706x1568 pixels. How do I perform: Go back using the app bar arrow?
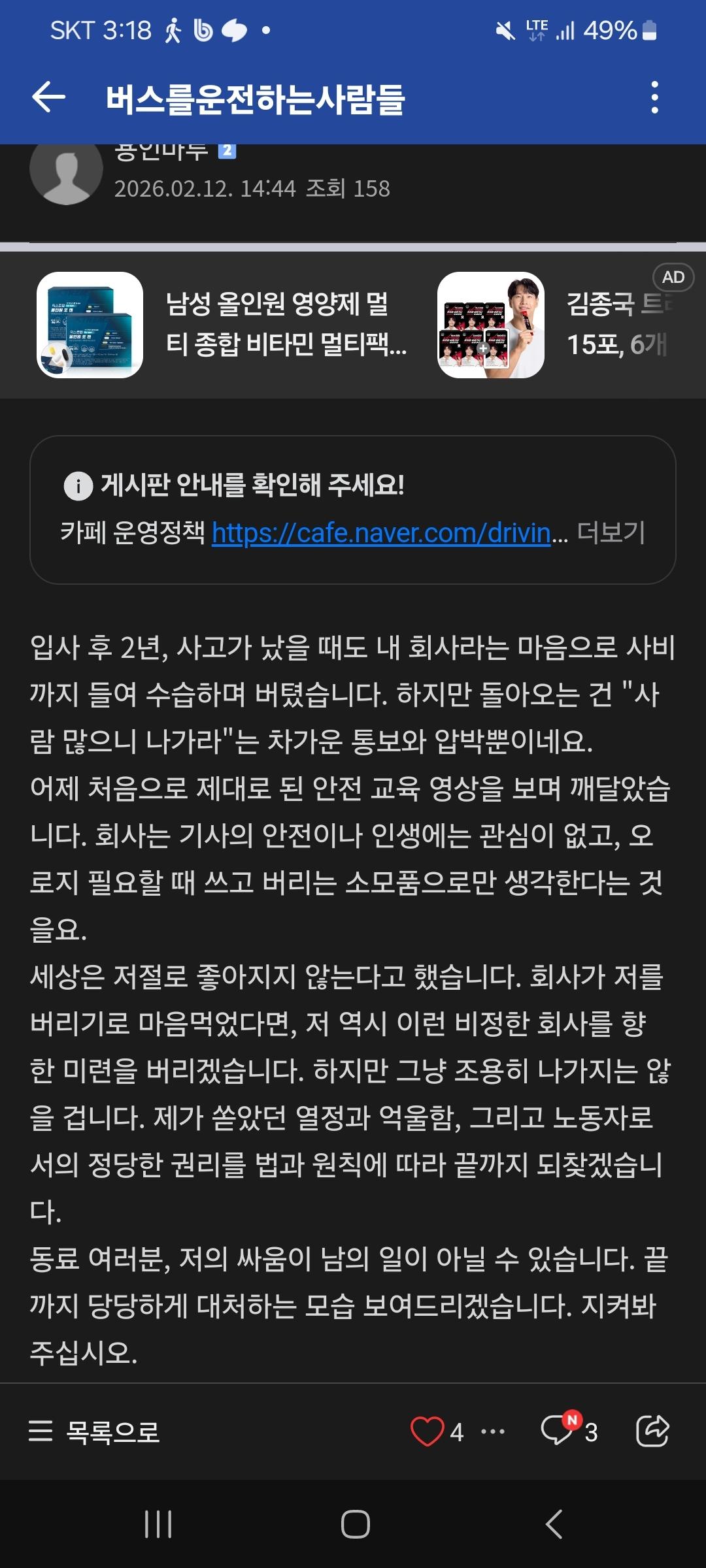49,98
